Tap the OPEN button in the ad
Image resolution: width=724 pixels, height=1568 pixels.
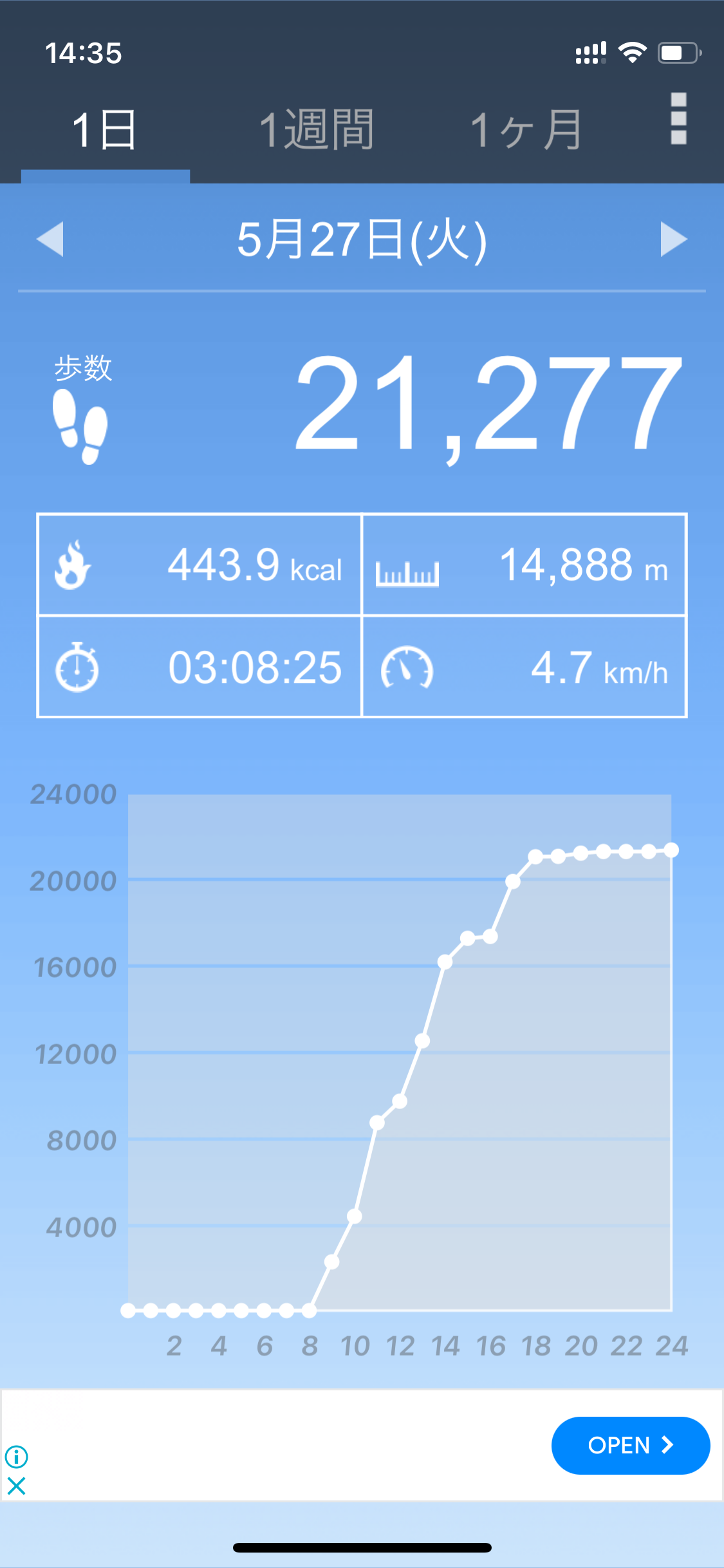point(630,1445)
